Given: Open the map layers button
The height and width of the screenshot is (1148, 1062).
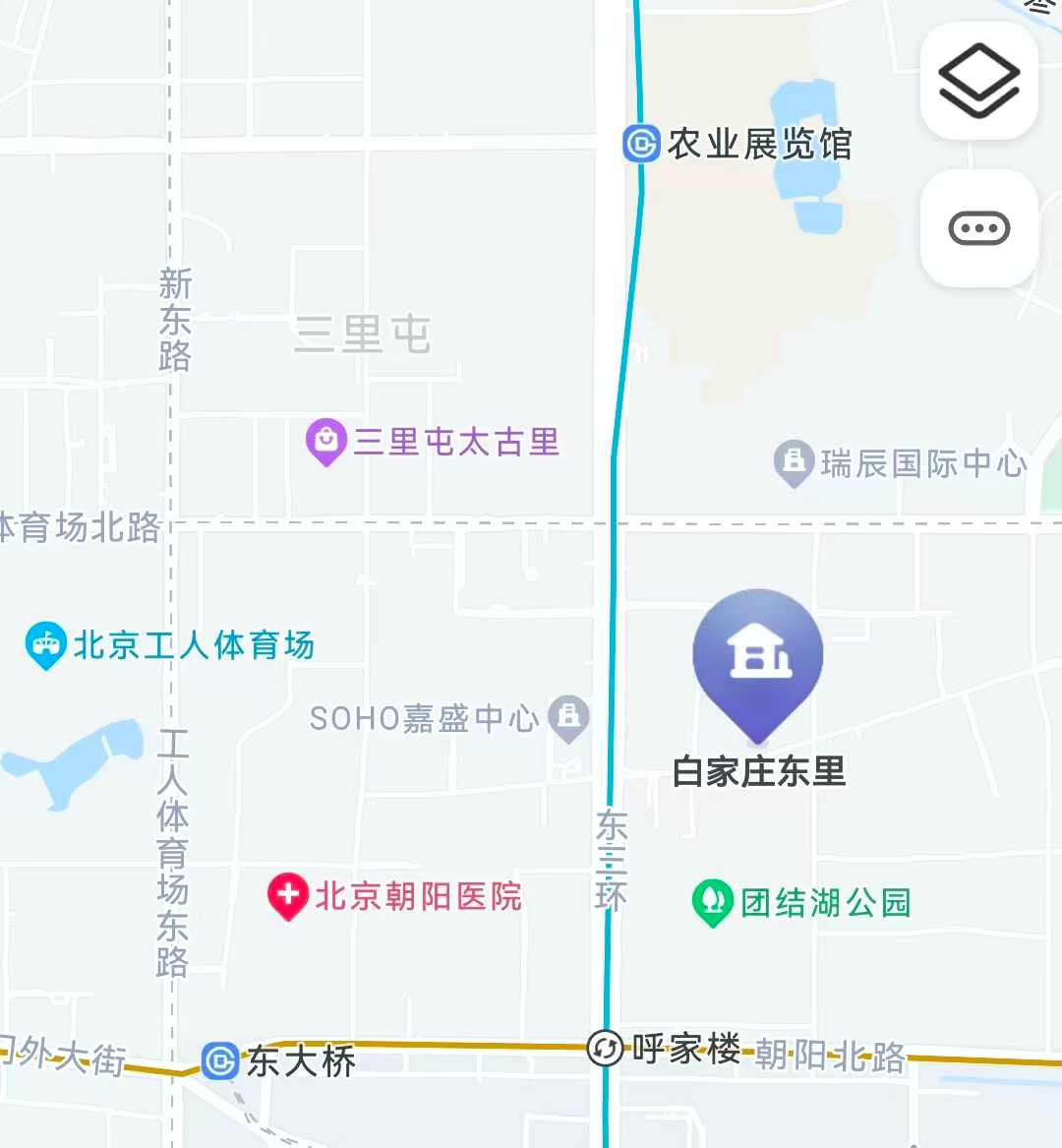Looking at the screenshot, I should point(978,81).
